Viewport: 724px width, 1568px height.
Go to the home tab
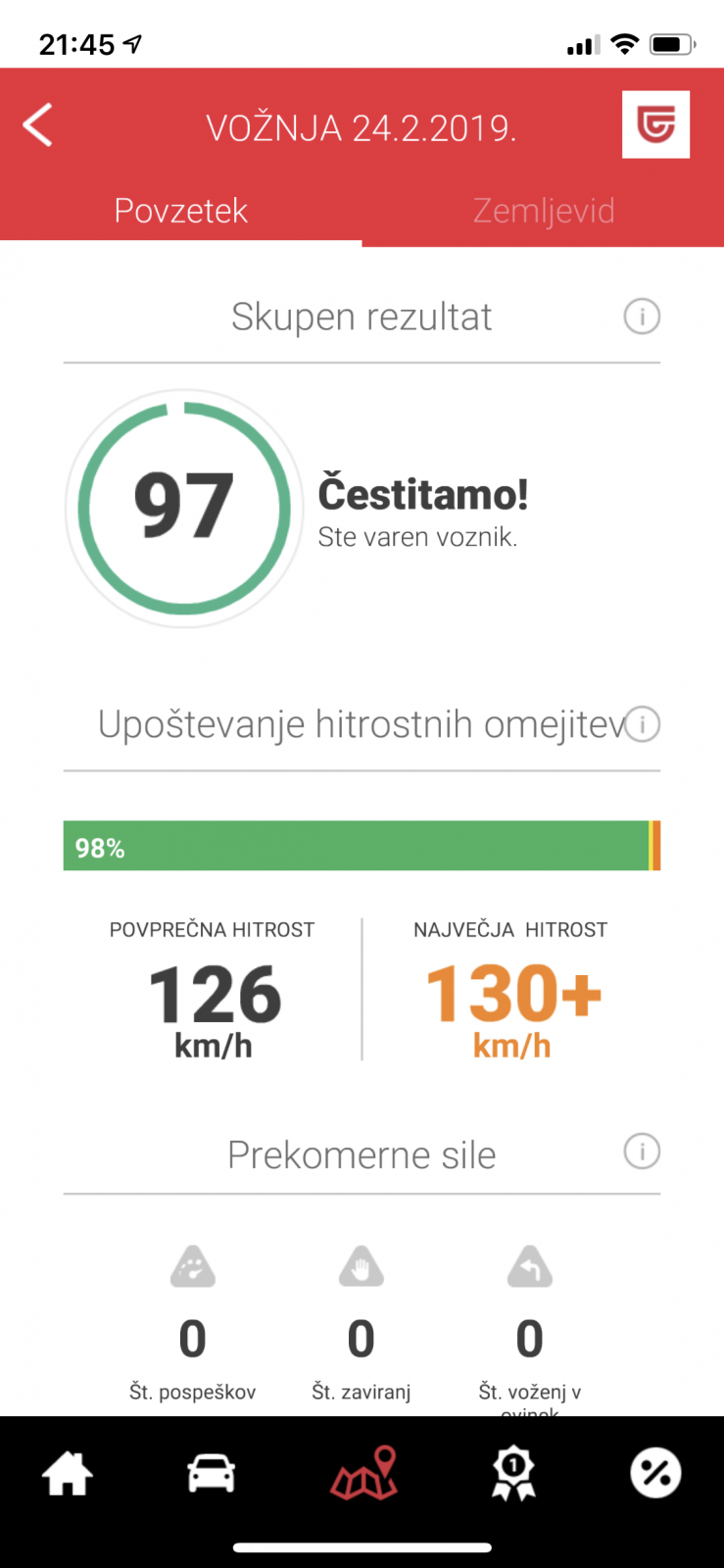(x=68, y=1473)
